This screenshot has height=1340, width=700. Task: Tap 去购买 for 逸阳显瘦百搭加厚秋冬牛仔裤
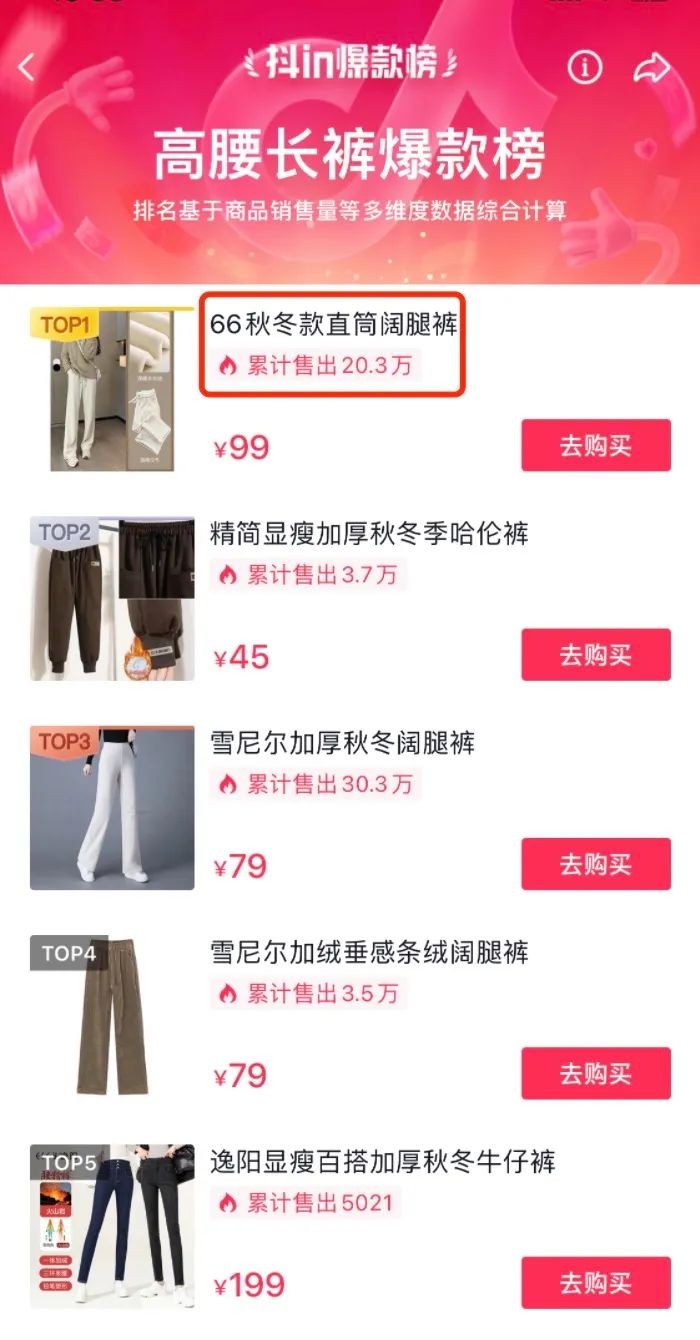pyautogui.click(x=596, y=1283)
